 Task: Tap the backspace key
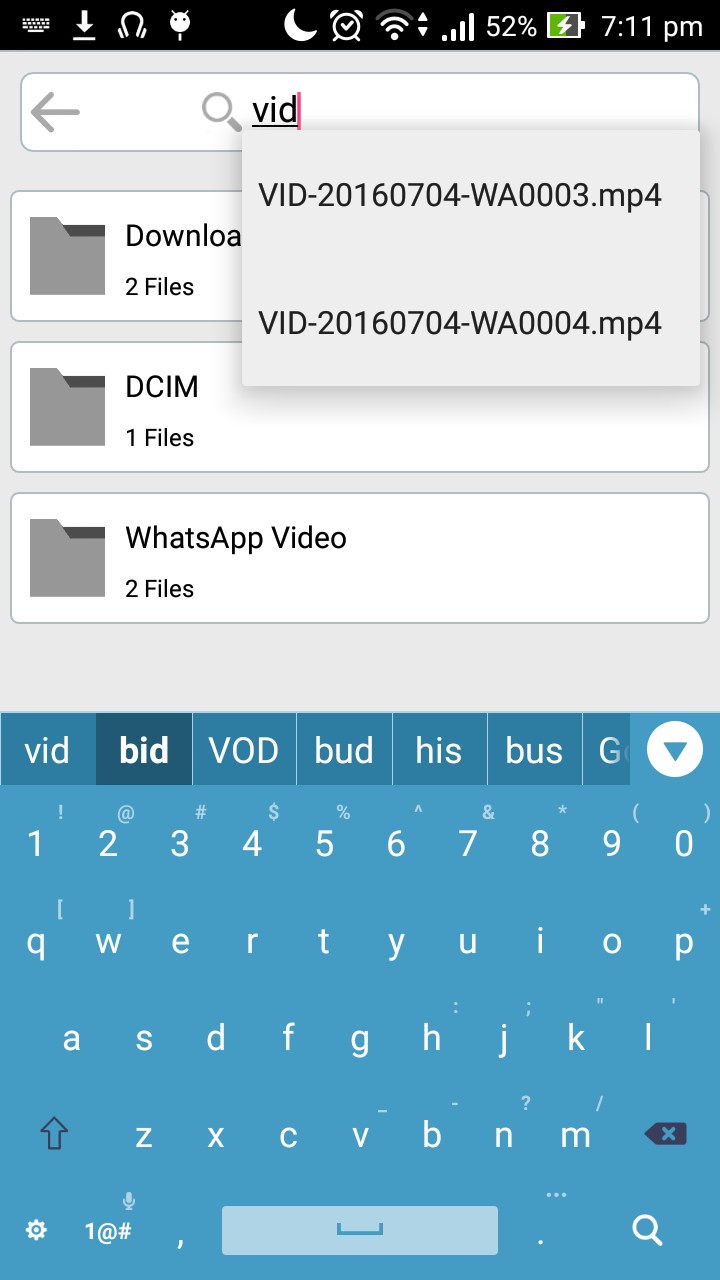coord(665,1133)
